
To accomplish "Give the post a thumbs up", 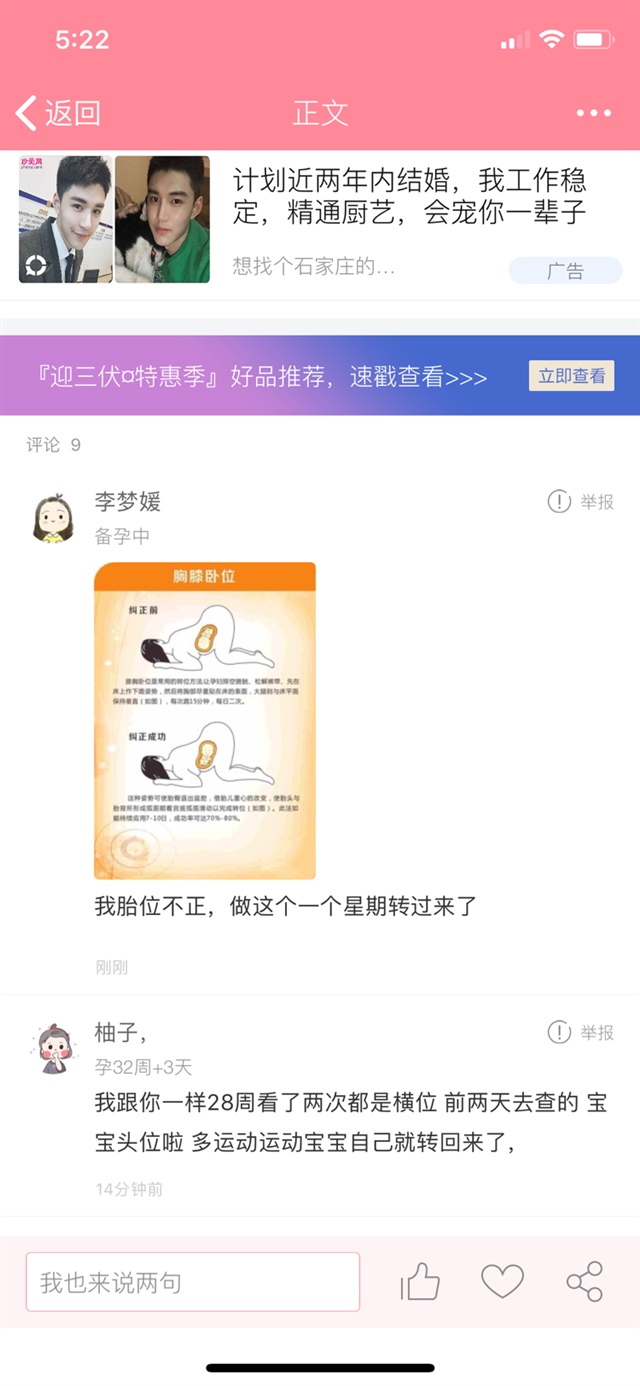I will (x=420, y=1281).
